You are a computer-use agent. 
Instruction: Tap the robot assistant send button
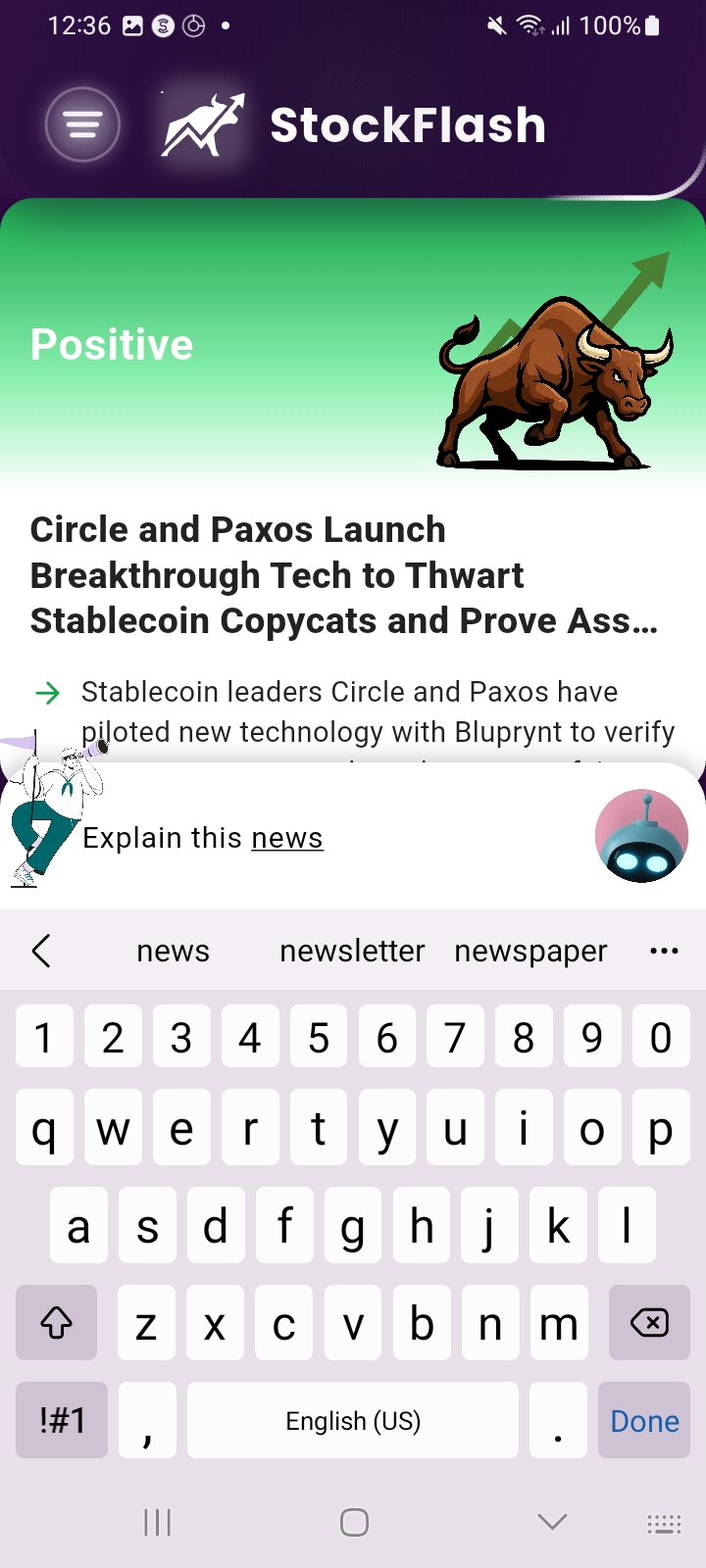[641, 836]
